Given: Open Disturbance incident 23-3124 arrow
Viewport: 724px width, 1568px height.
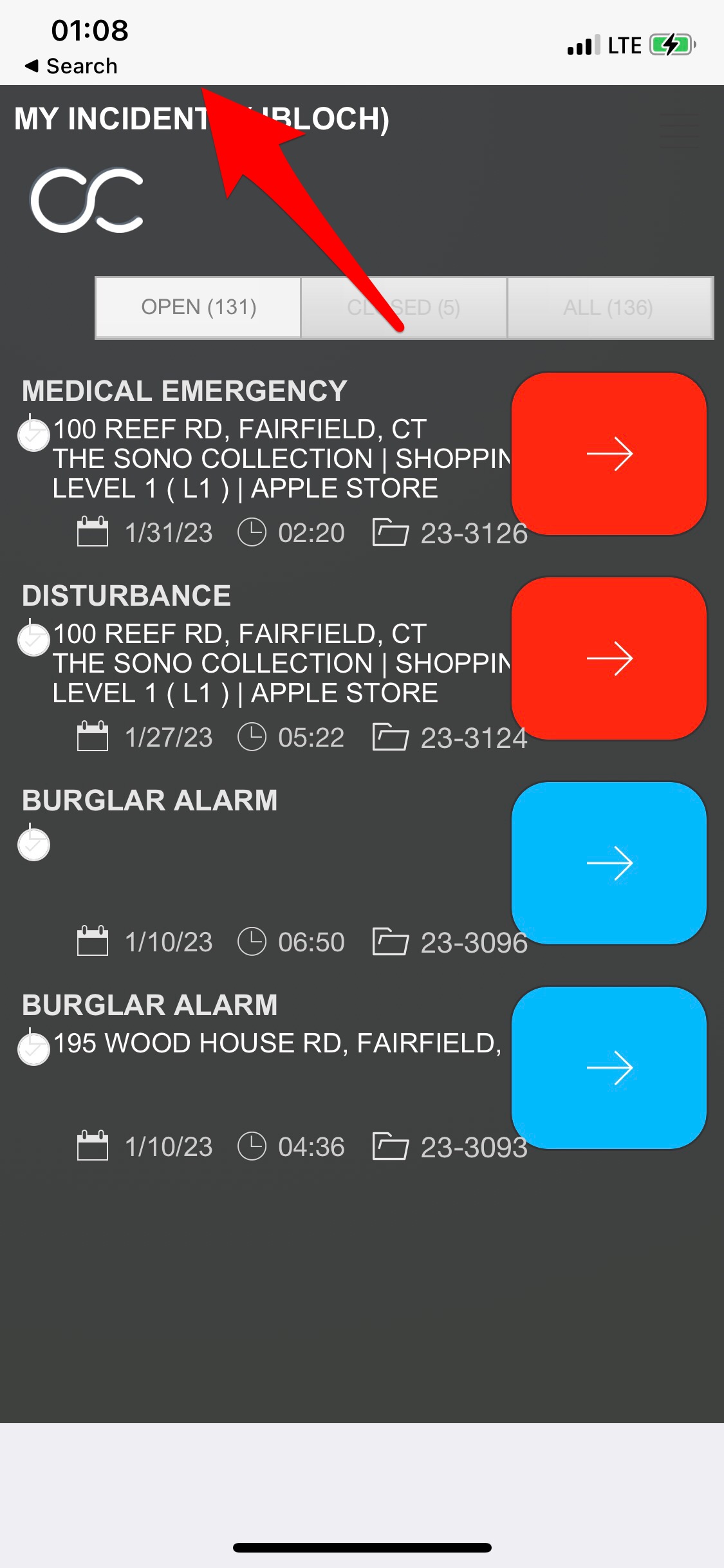Looking at the screenshot, I should pyautogui.click(x=609, y=658).
